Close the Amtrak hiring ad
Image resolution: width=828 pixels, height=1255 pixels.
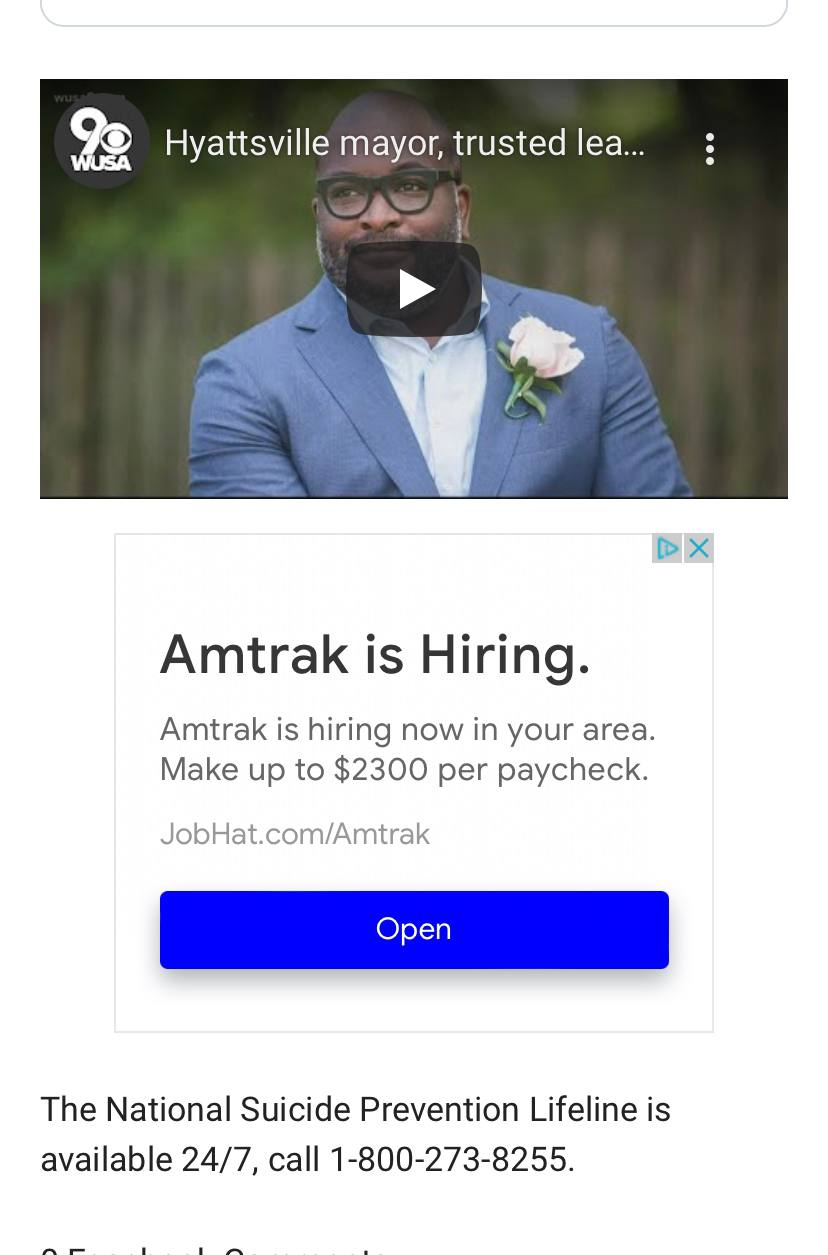(700, 548)
